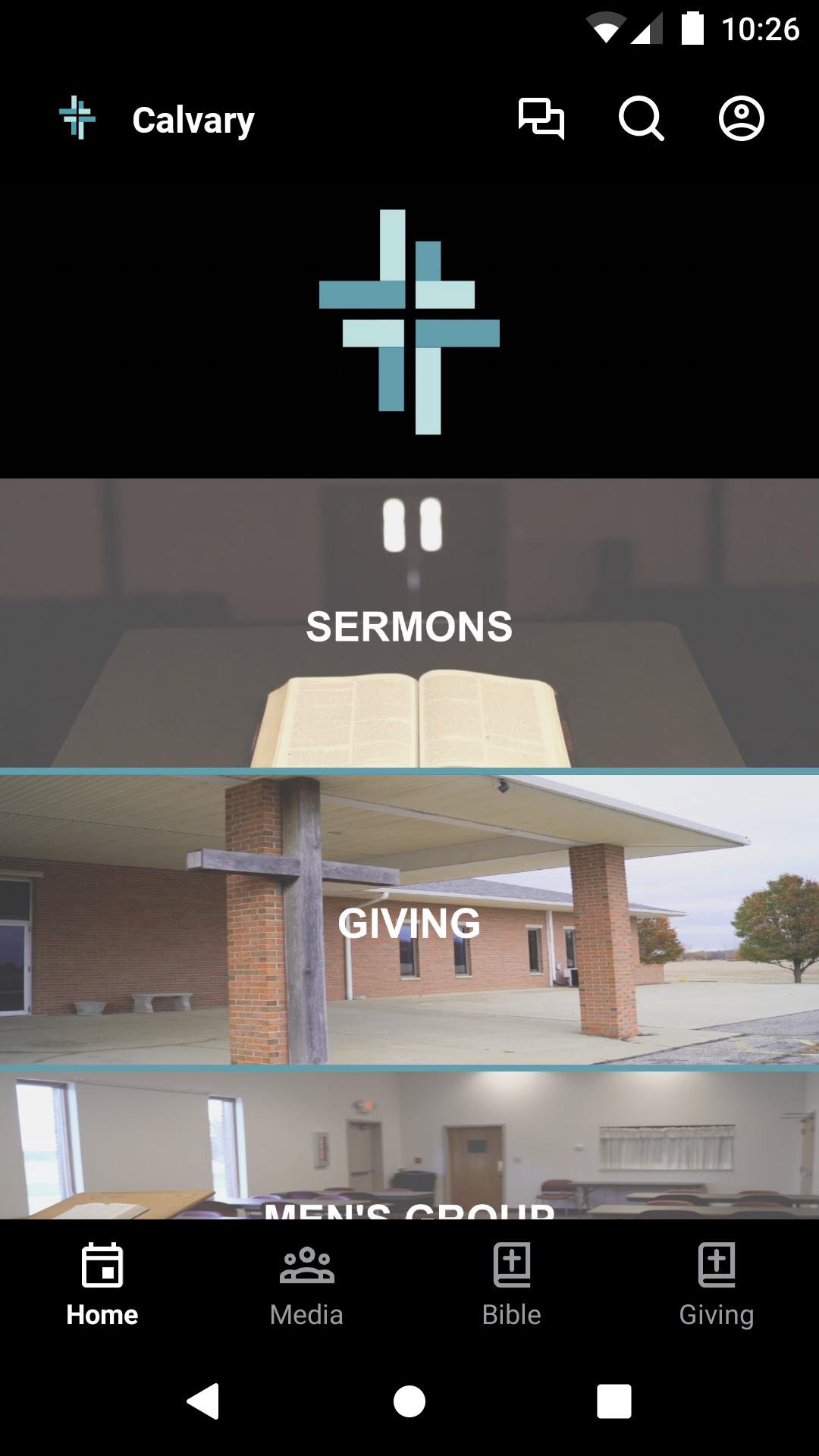Open the Giving picture tile
This screenshot has height=1456, width=819.
tap(409, 919)
